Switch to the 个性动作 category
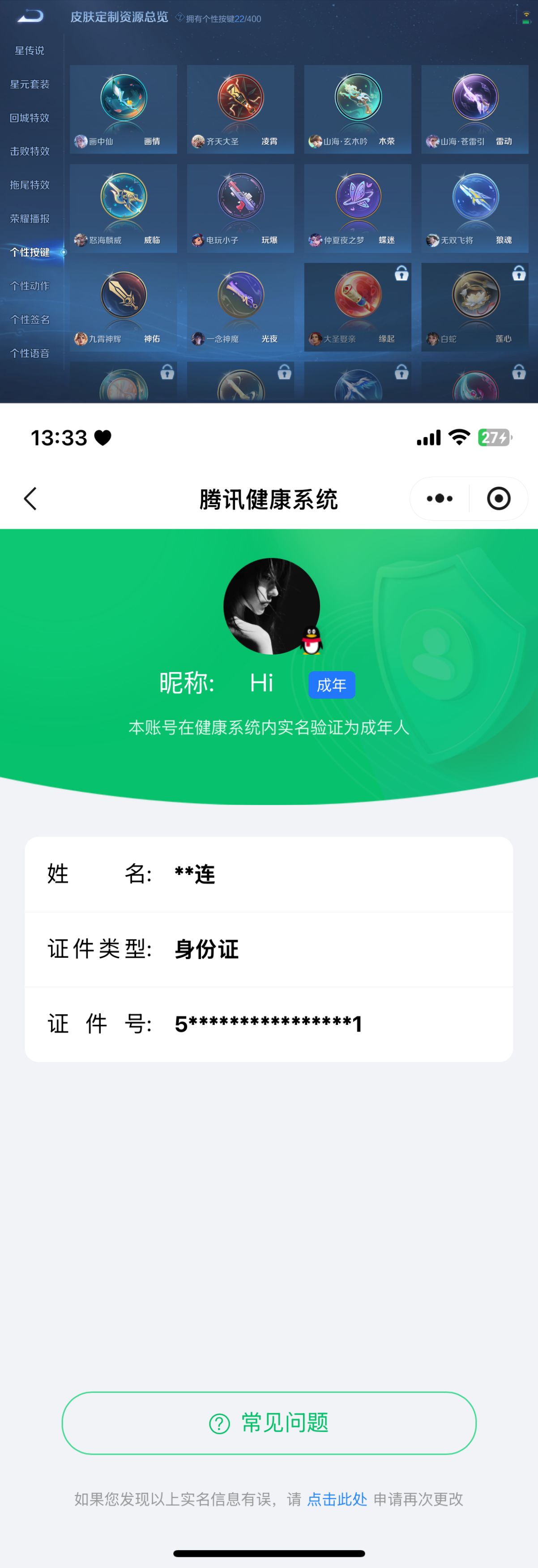Image resolution: width=538 pixels, height=1568 pixels. [29, 286]
